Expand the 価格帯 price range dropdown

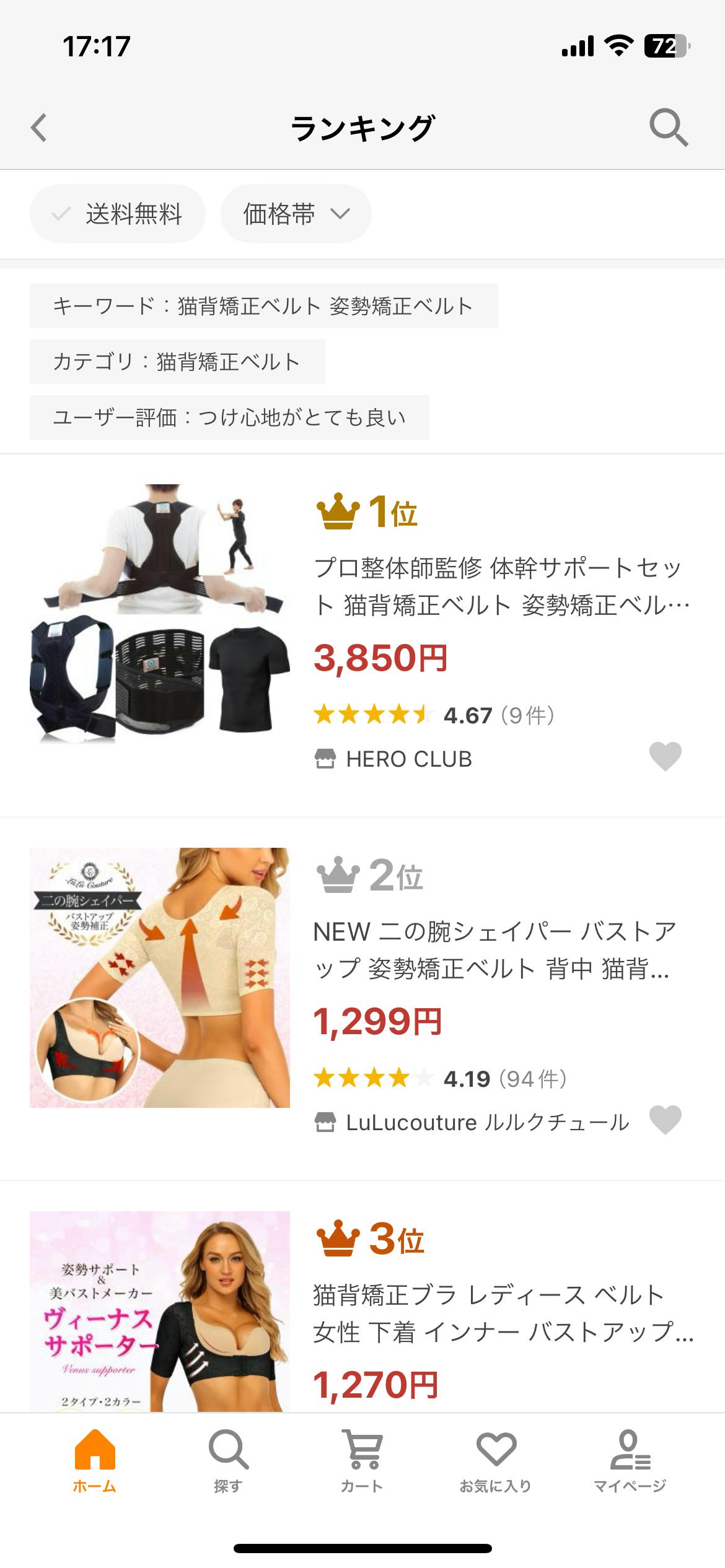[x=296, y=214]
